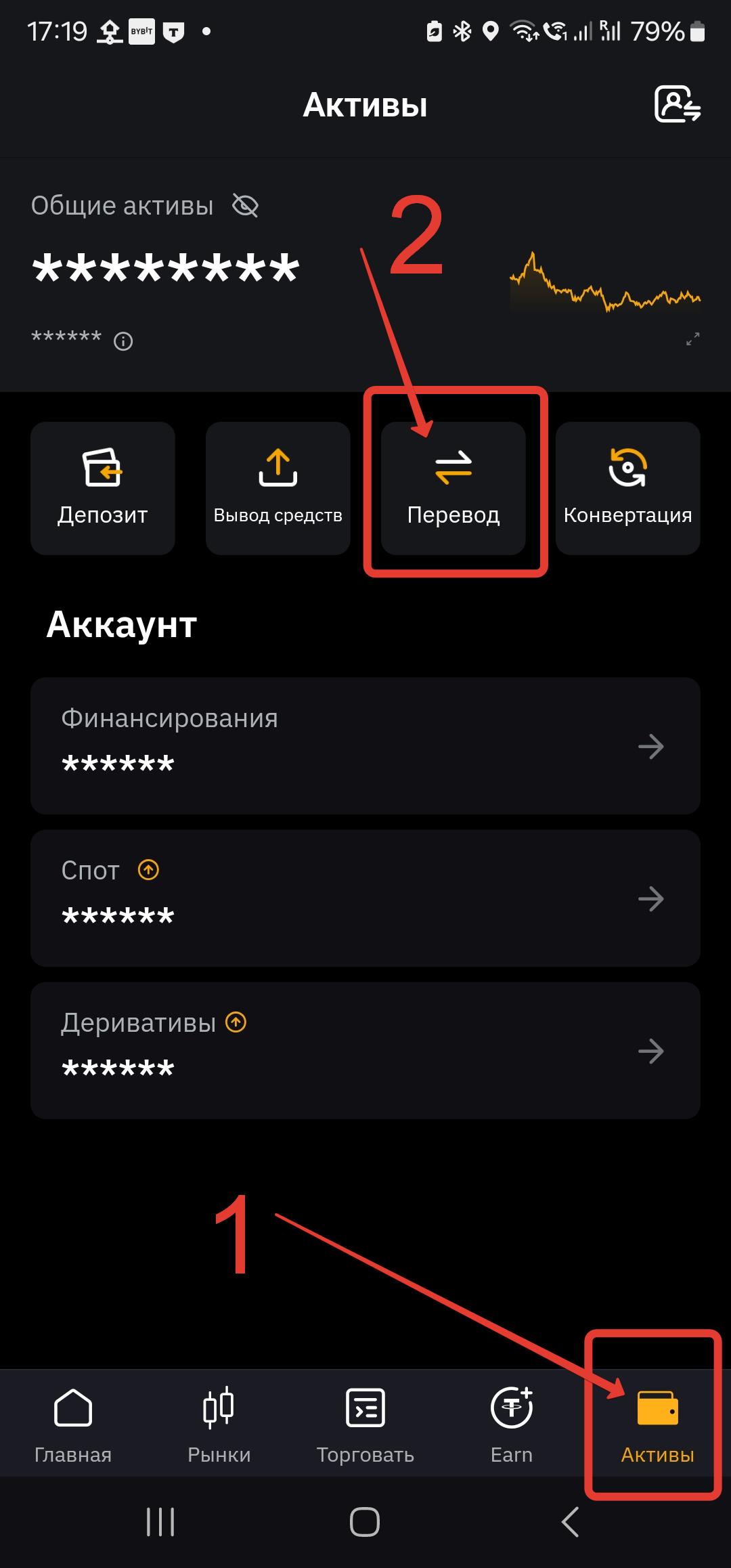Viewport: 731px width, 1568px height.
Task: Open Конвертация
Action: (x=627, y=488)
